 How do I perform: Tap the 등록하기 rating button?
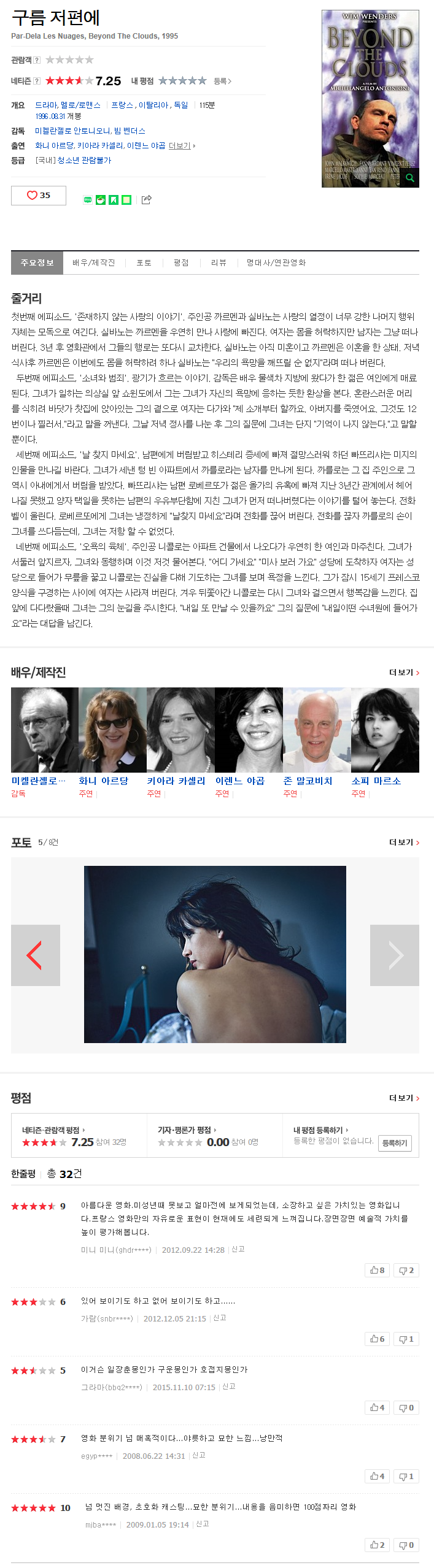click(x=395, y=1143)
